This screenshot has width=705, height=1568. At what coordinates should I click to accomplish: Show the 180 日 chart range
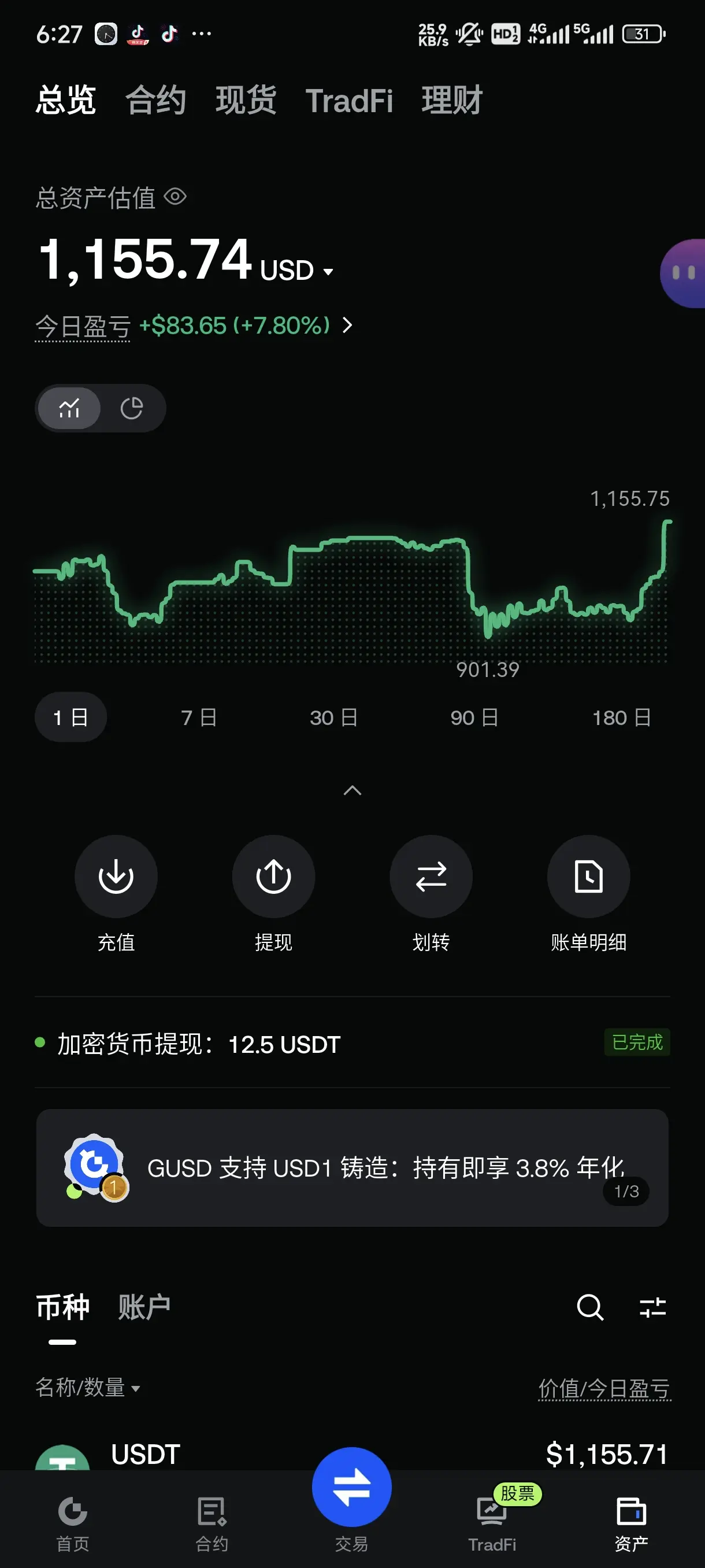tap(622, 718)
